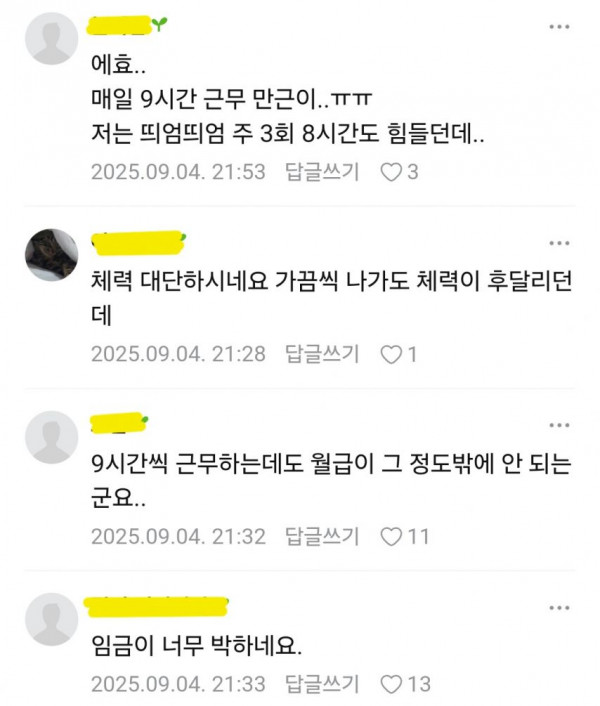Reply to the 9시간씩 근무하는데도 comment
600x706 pixels.
[323, 537]
